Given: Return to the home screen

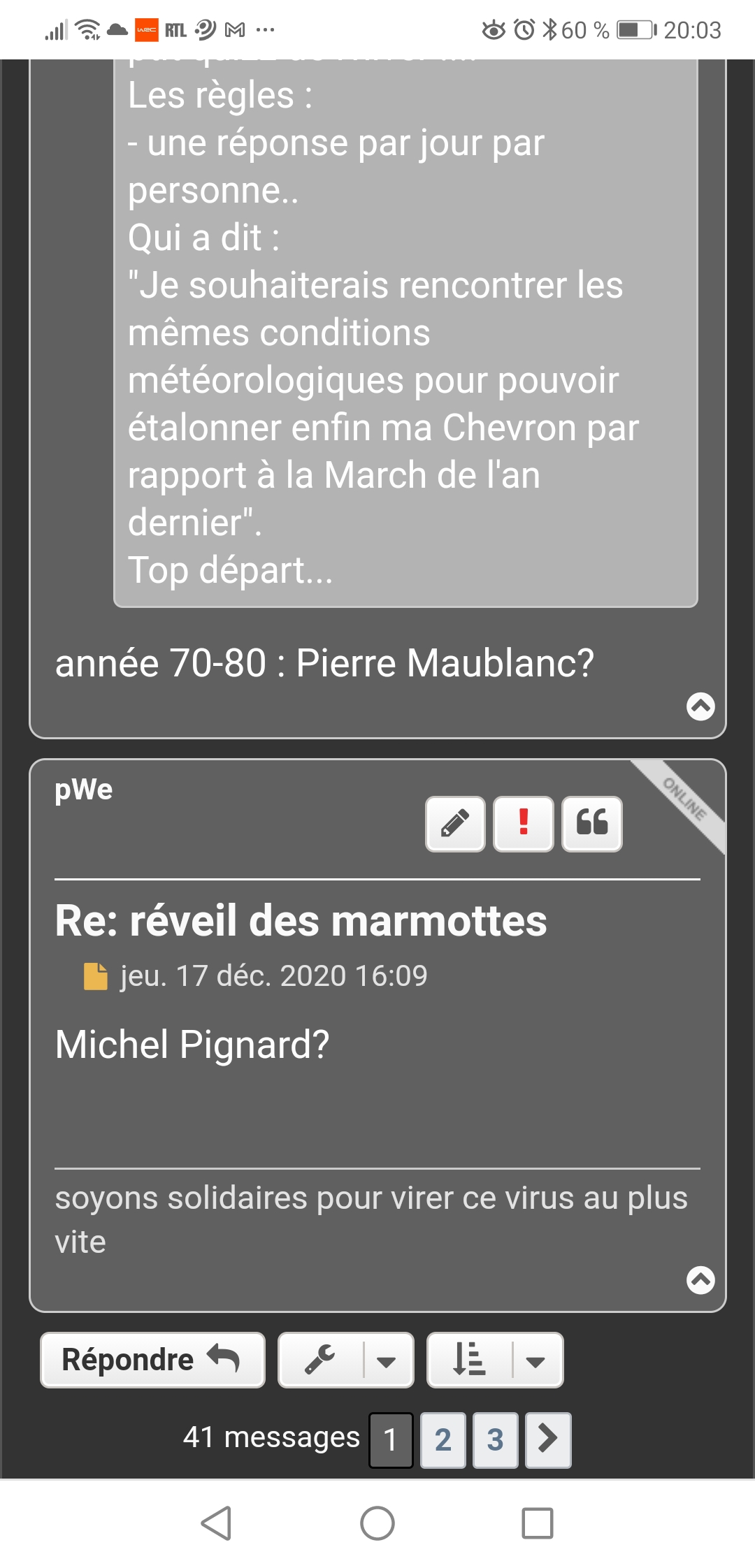Looking at the screenshot, I should tap(377, 1523).
